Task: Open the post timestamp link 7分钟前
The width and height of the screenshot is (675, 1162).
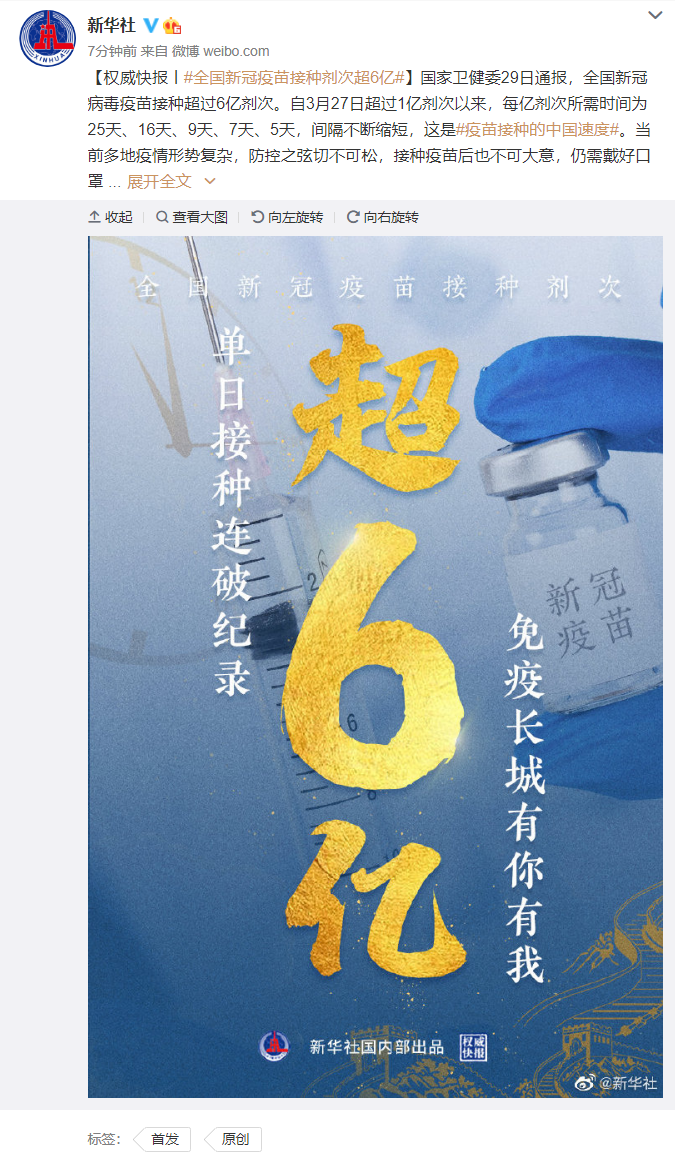Action: [x=112, y=51]
